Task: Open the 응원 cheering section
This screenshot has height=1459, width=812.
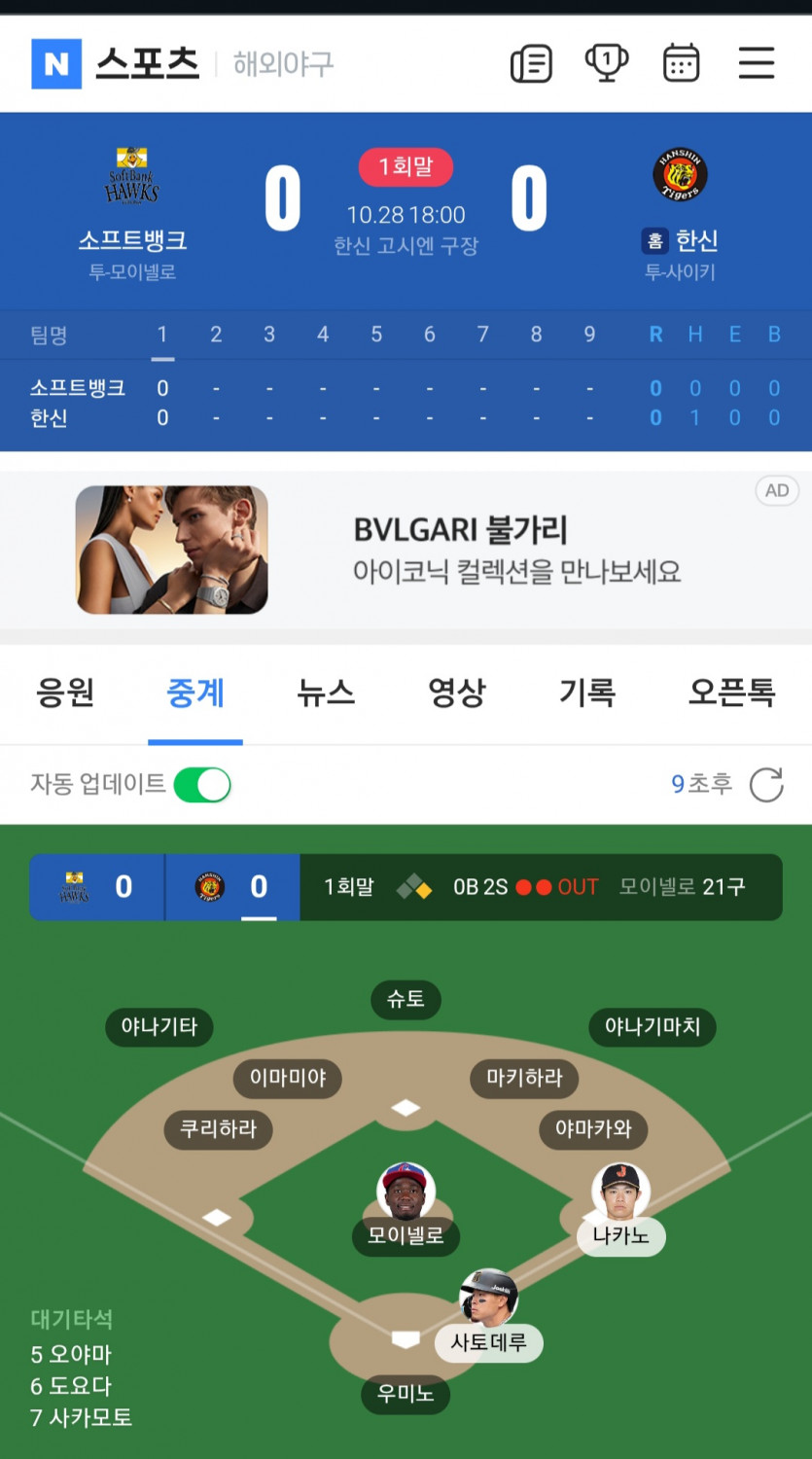Action: point(64,693)
